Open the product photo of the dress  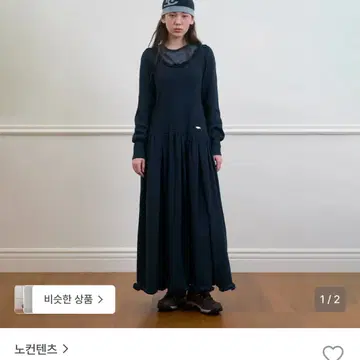(x=180, y=164)
